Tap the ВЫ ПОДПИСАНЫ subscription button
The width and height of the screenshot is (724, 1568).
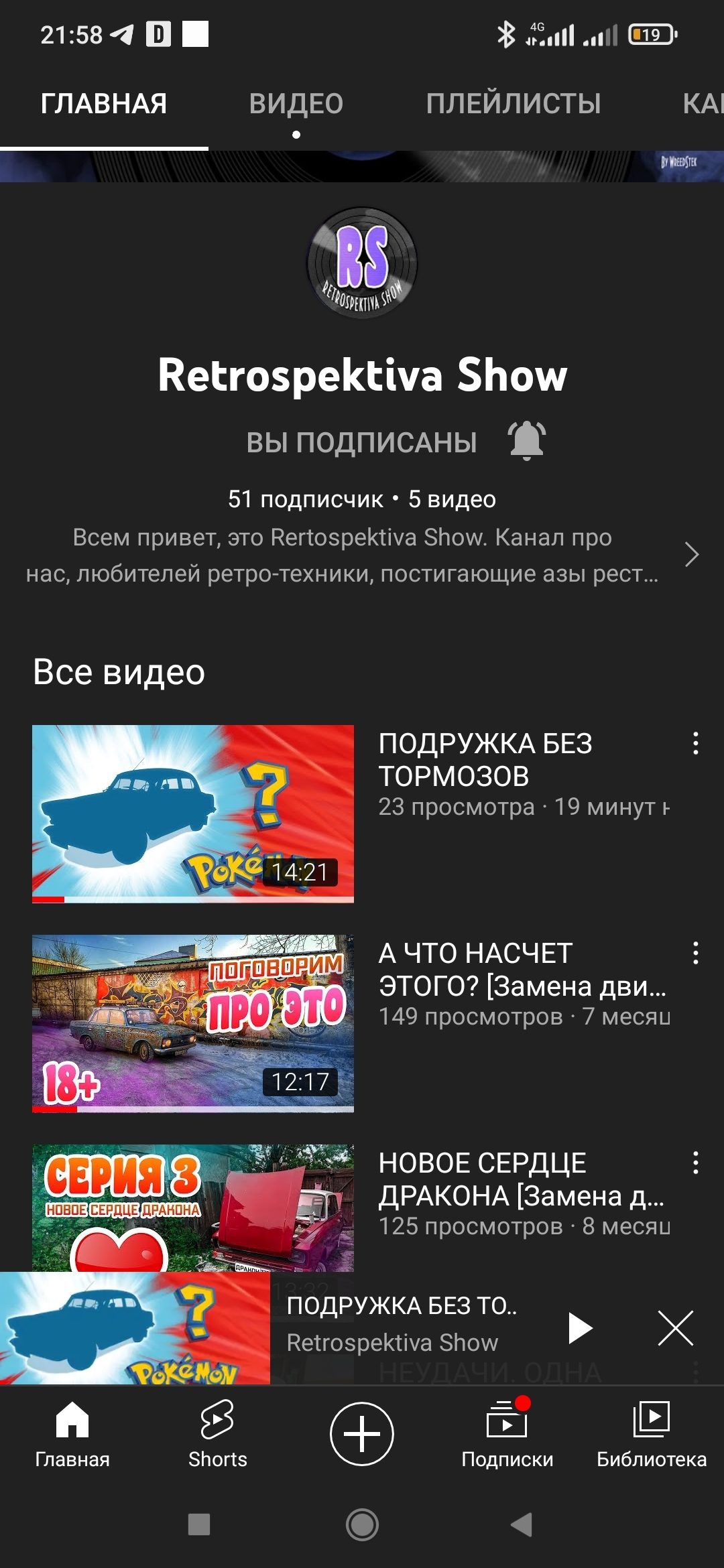pos(361,443)
